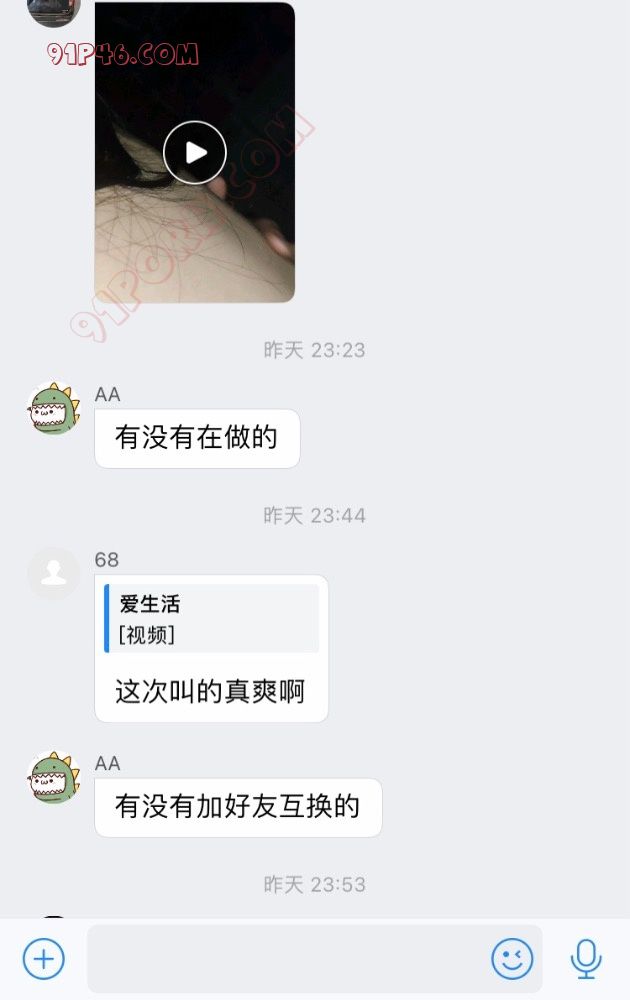Screen dimensions: 630x1000
Task: Play the video message
Action: point(195,152)
